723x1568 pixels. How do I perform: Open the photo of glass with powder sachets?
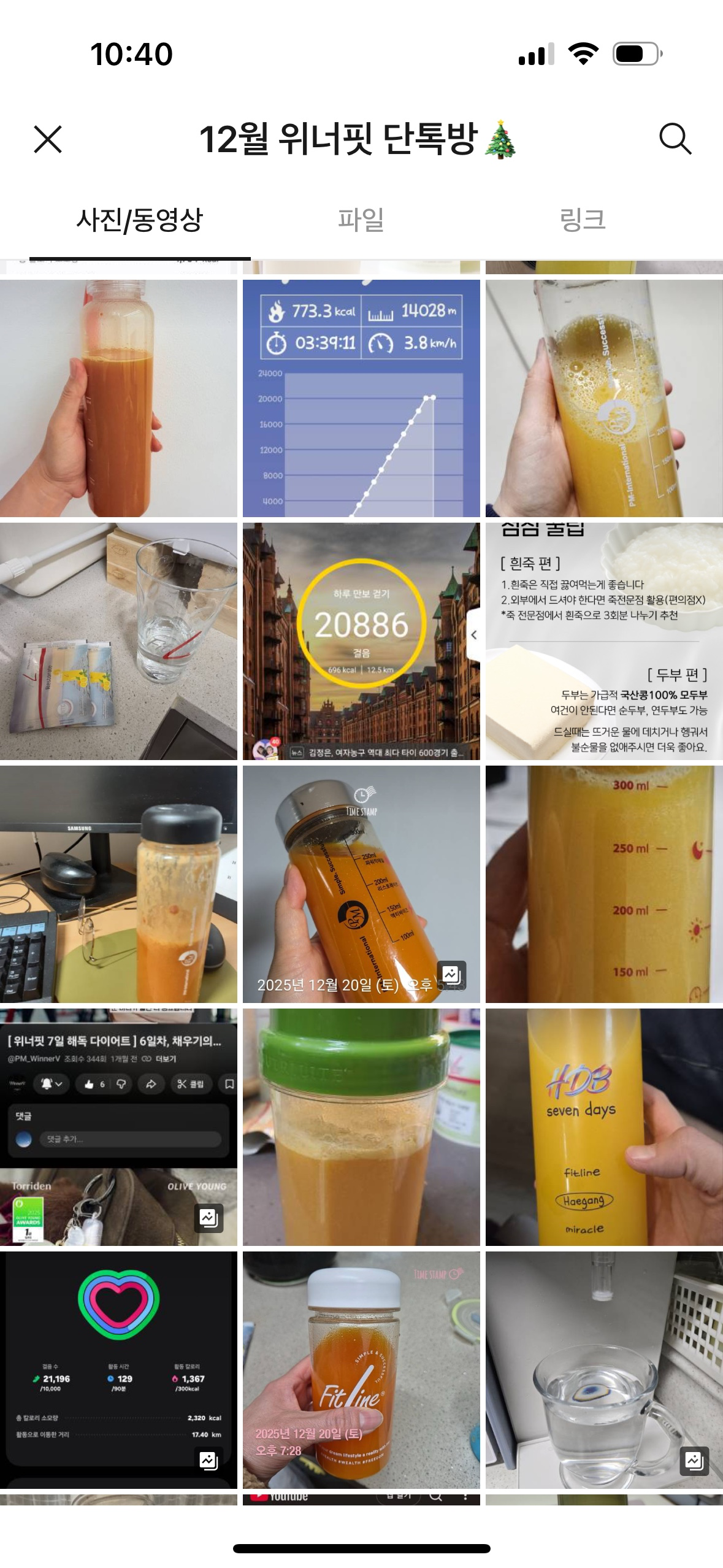click(118, 641)
